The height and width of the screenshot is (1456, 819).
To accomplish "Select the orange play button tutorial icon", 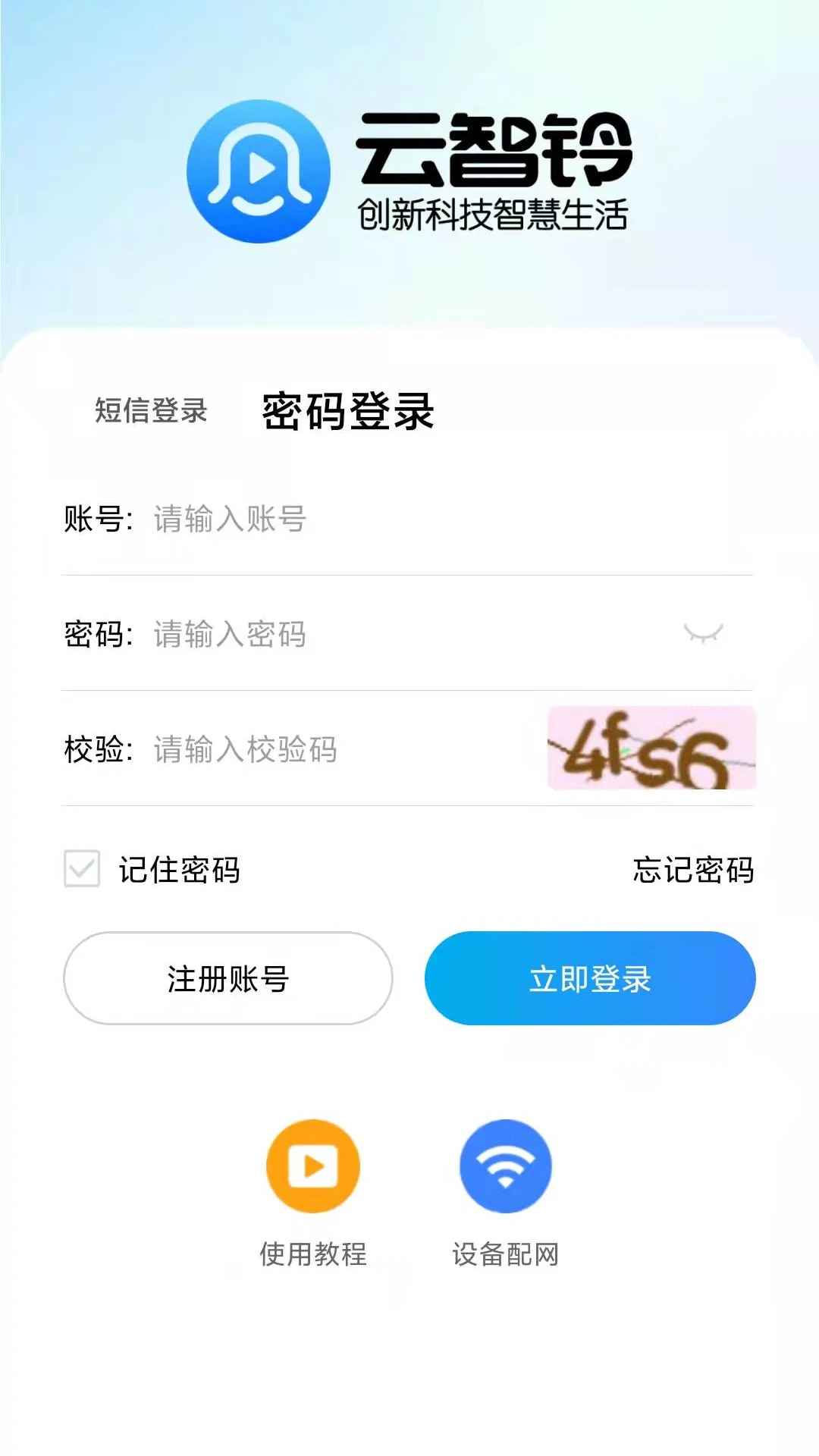I will point(312,1166).
